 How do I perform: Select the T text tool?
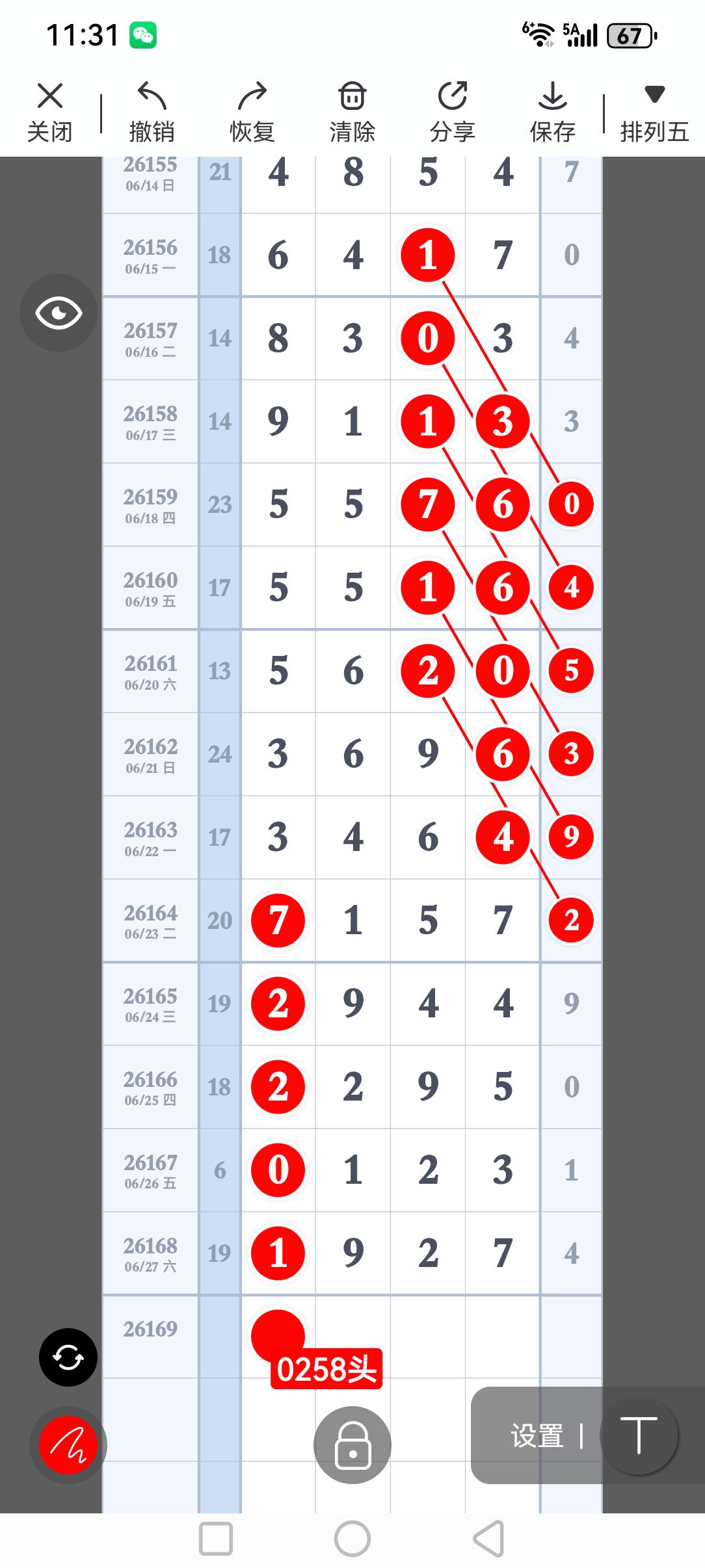tap(639, 1435)
